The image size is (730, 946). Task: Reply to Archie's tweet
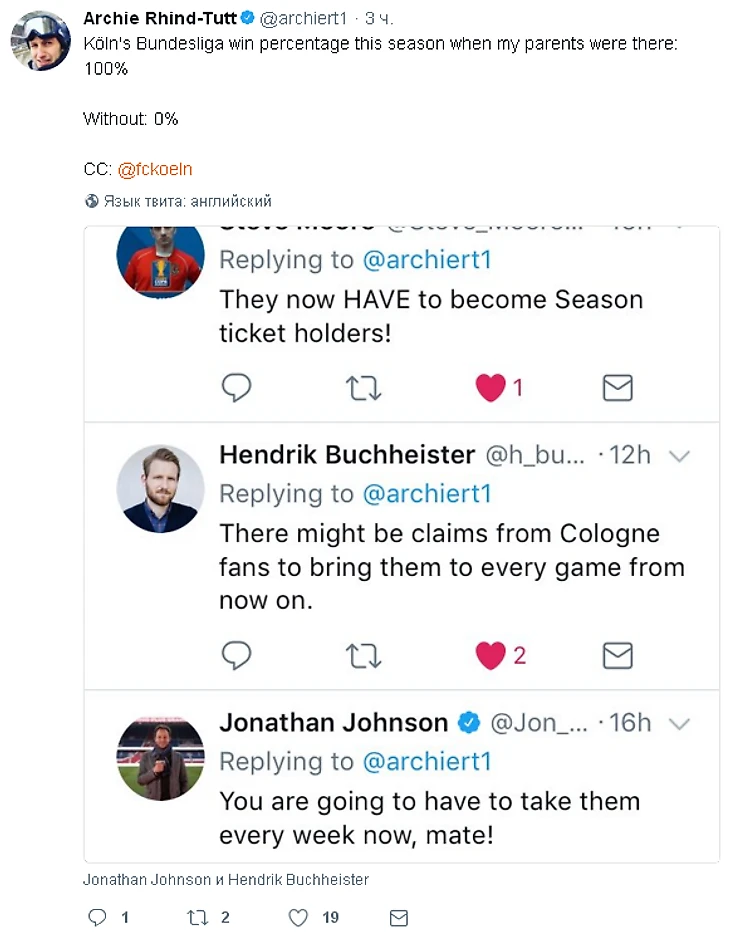coord(98,917)
